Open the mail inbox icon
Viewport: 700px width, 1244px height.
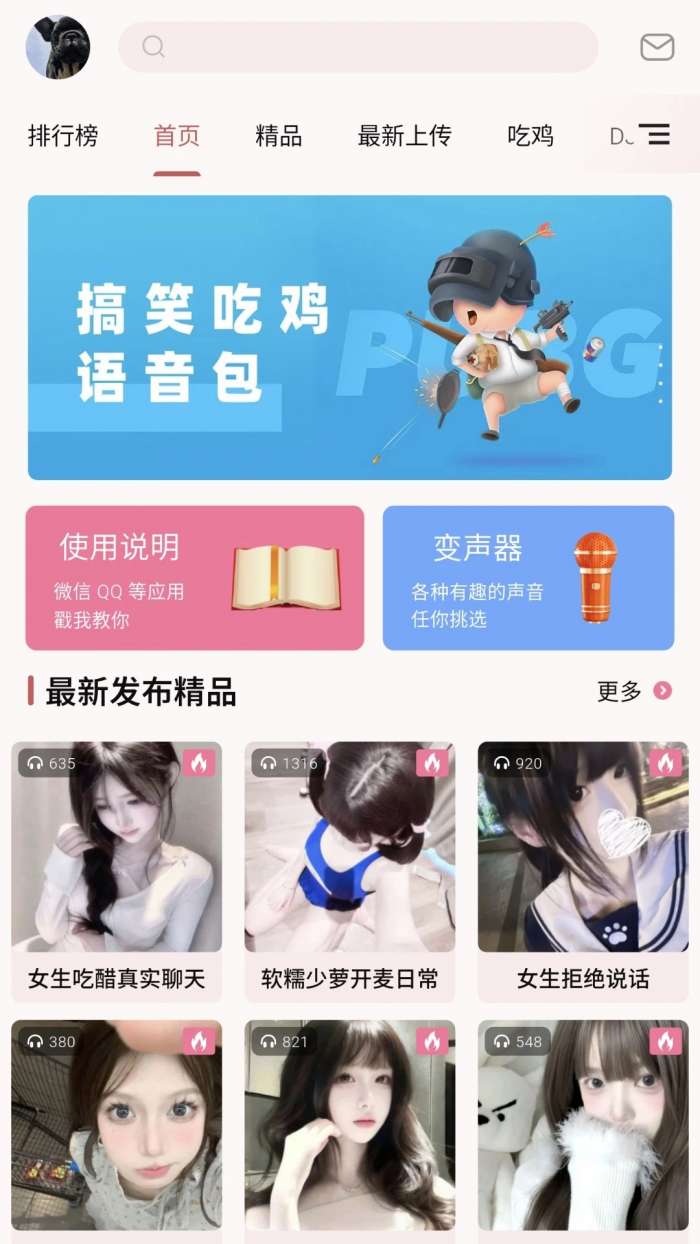[657, 47]
